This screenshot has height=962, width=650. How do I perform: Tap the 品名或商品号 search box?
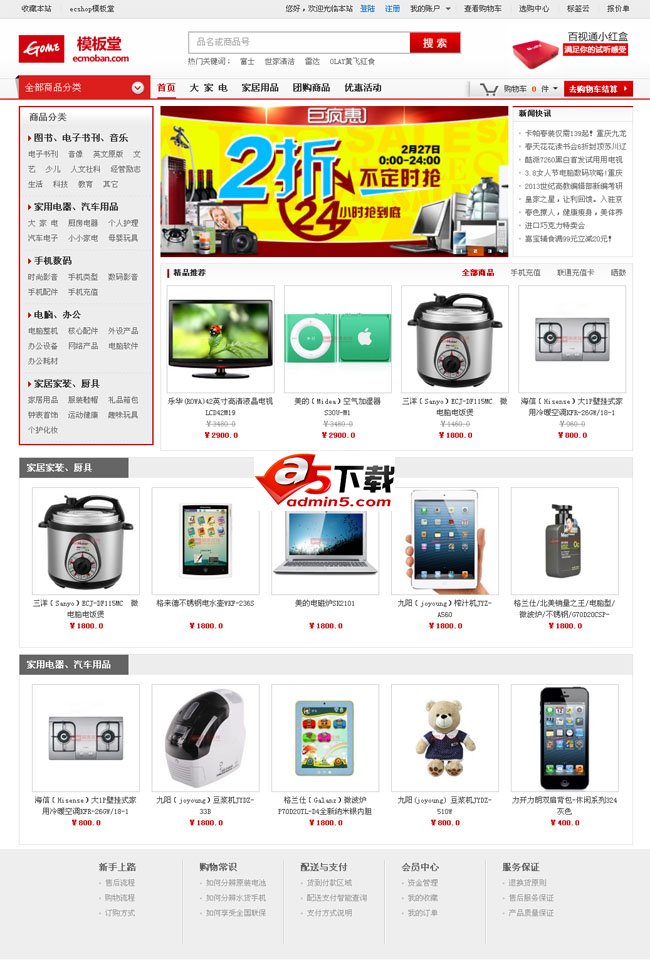(x=298, y=43)
